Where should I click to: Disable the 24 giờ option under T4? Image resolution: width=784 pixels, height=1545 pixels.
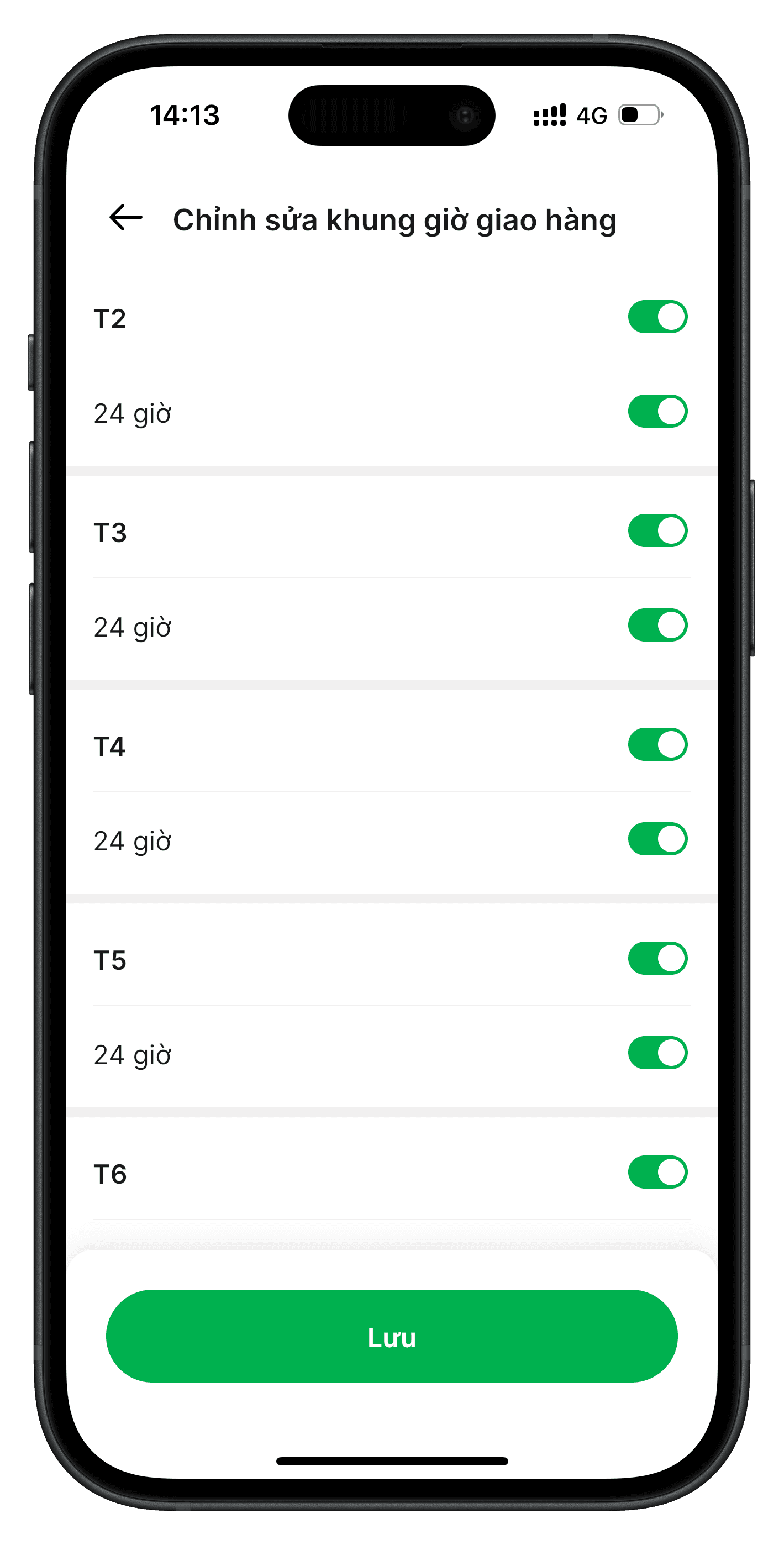click(x=657, y=839)
